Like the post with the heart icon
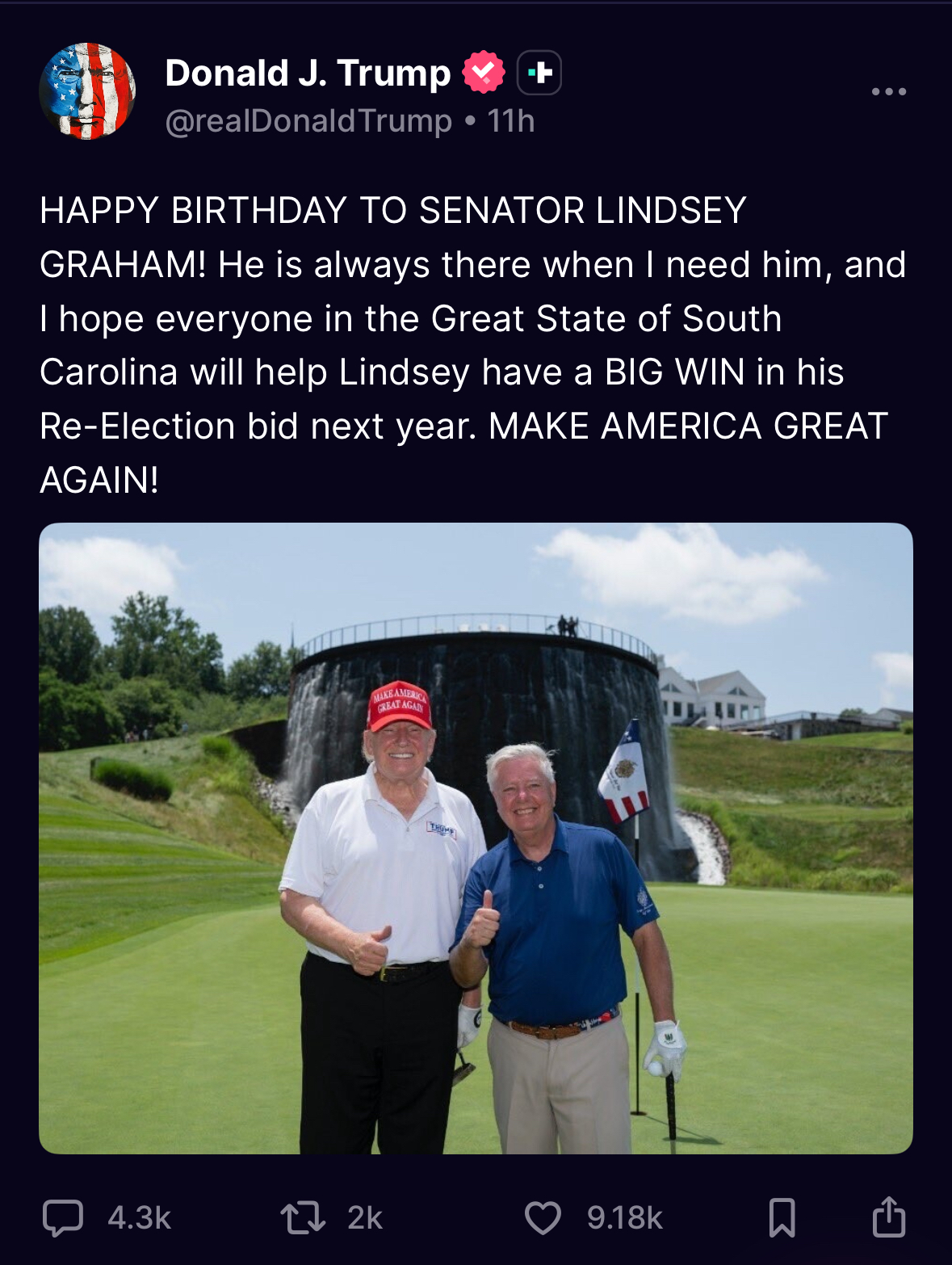 click(543, 1217)
